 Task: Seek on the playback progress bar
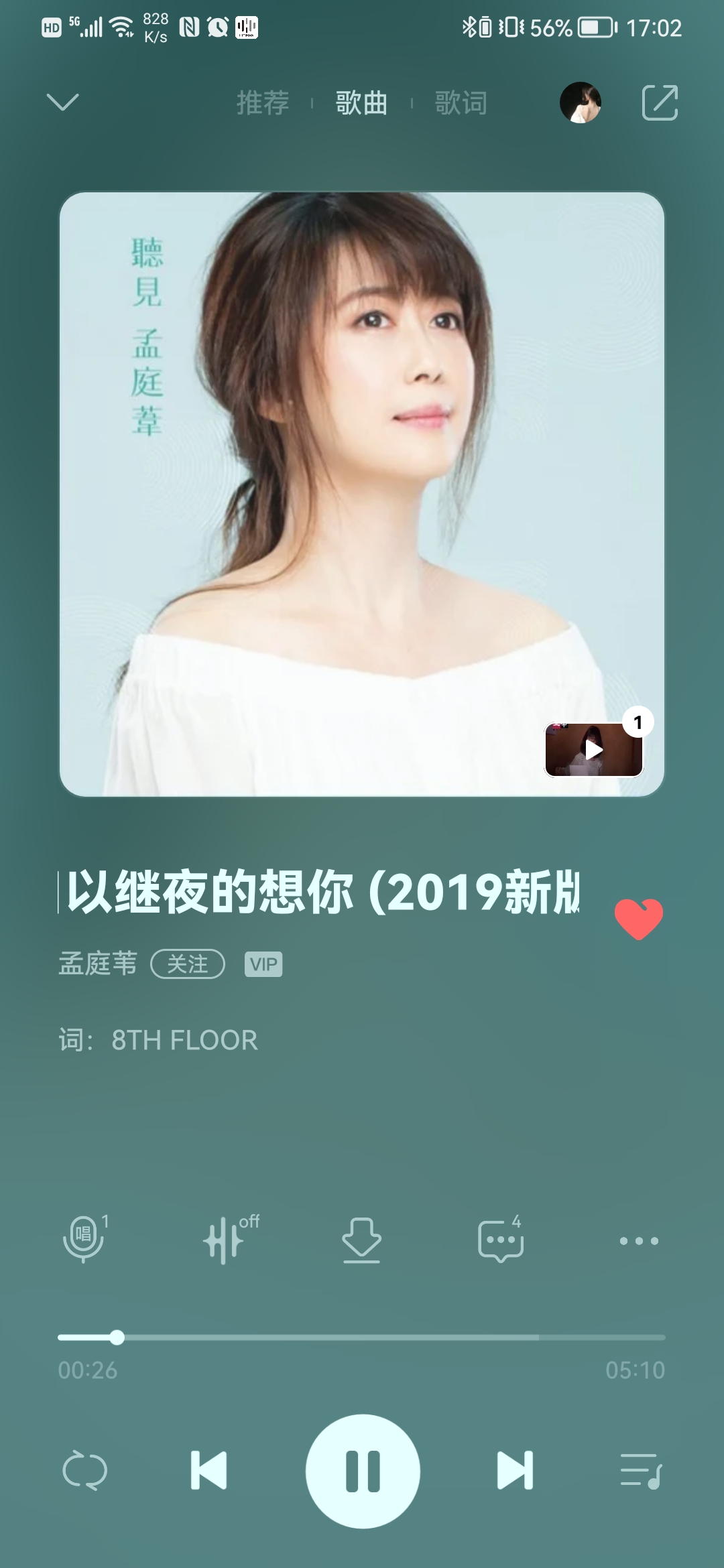pyautogui.click(x=362, y=1337)
